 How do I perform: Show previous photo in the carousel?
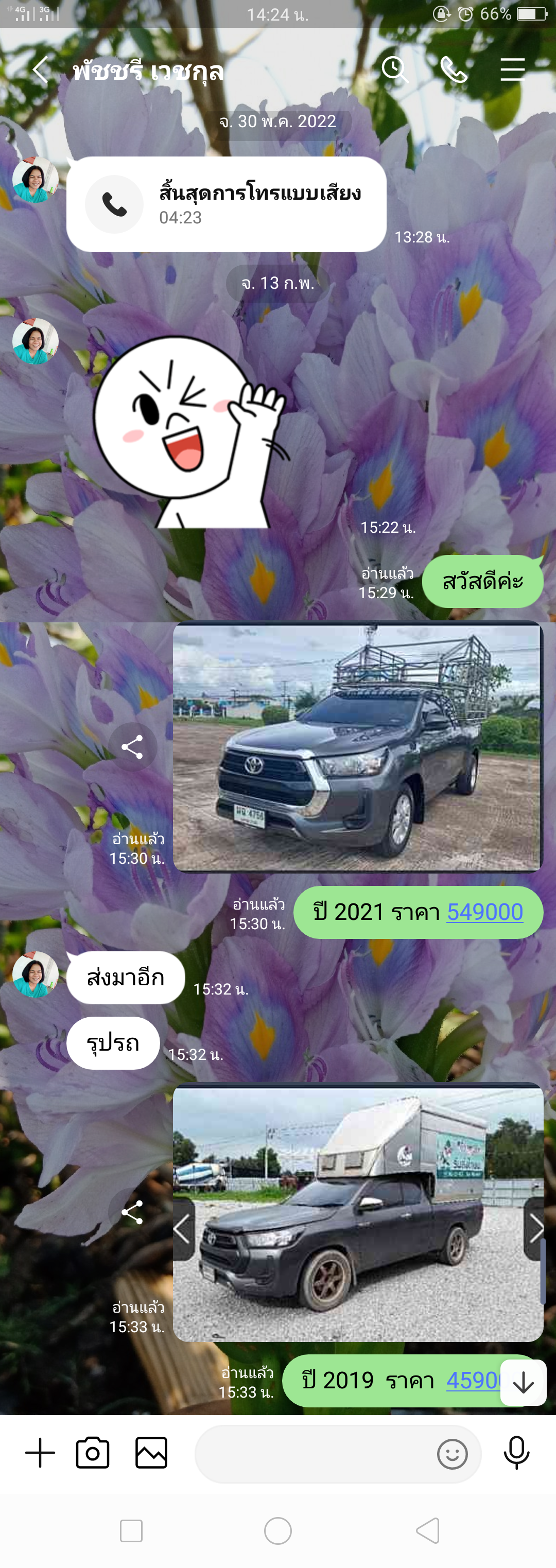(183, 1228)
